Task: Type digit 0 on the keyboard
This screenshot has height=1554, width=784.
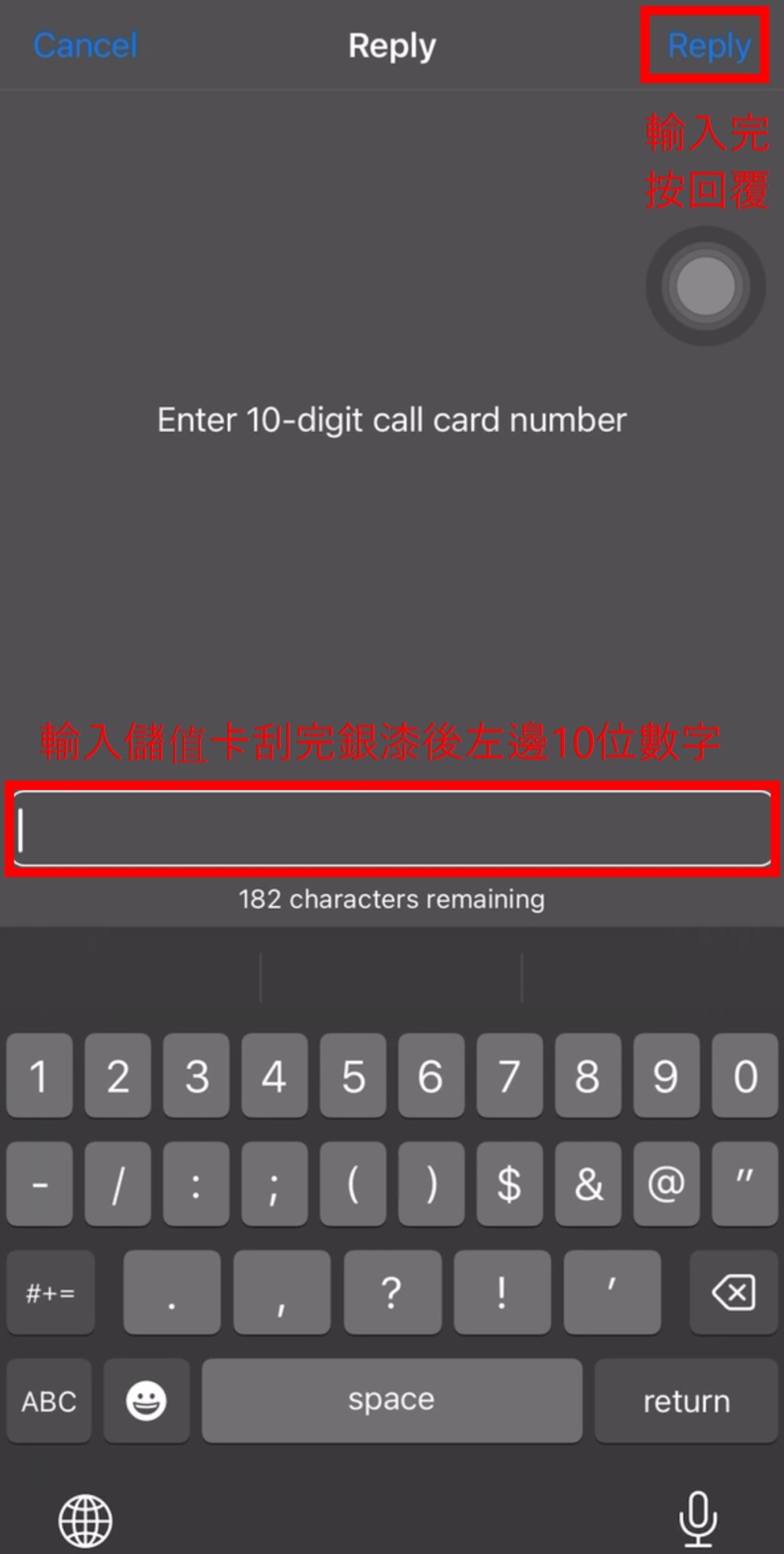Action: click(744, 1076)
